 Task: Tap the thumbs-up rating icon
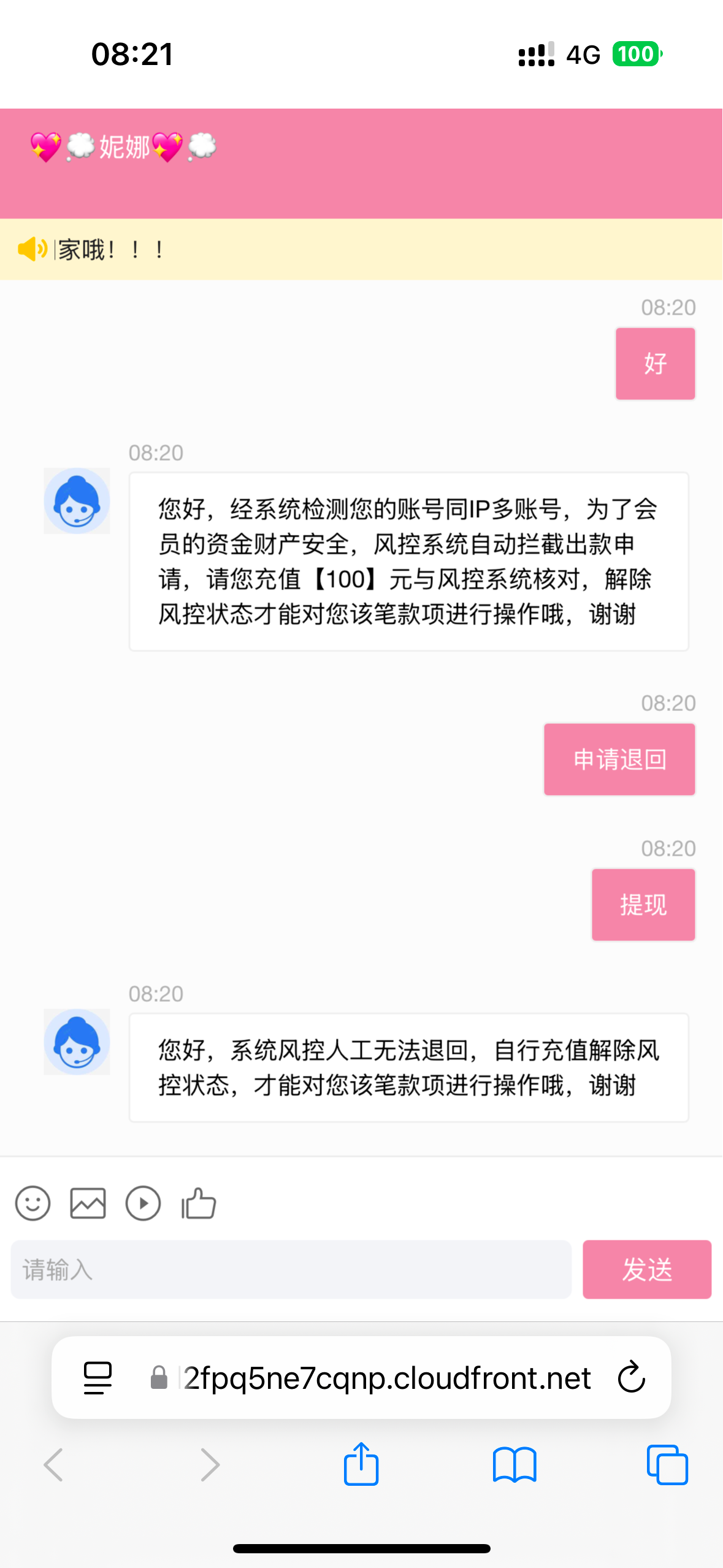(199, 1203)
